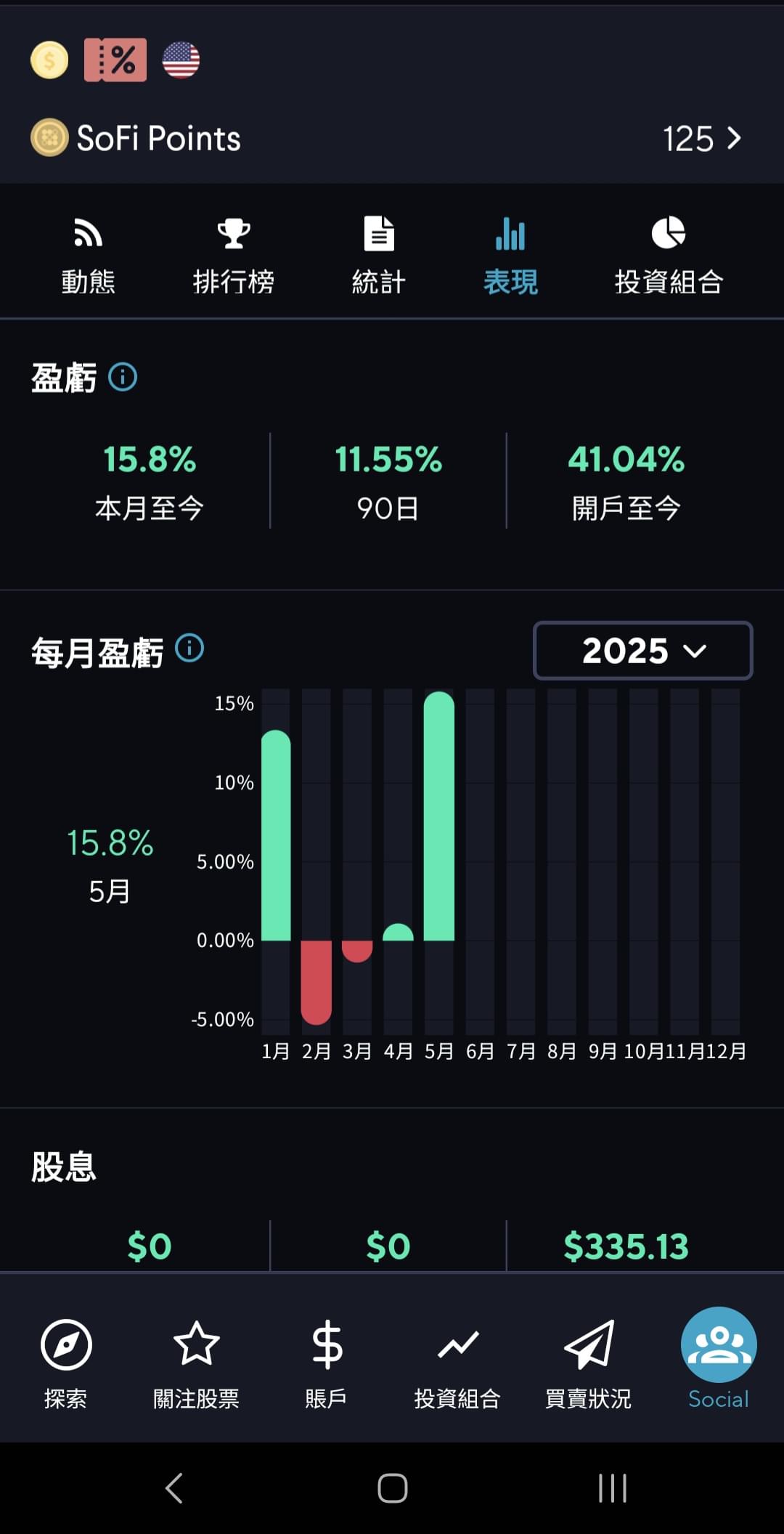784x1534 pixels.
Task: Switch to the 動態 tab
Action: tap(88, 256)
